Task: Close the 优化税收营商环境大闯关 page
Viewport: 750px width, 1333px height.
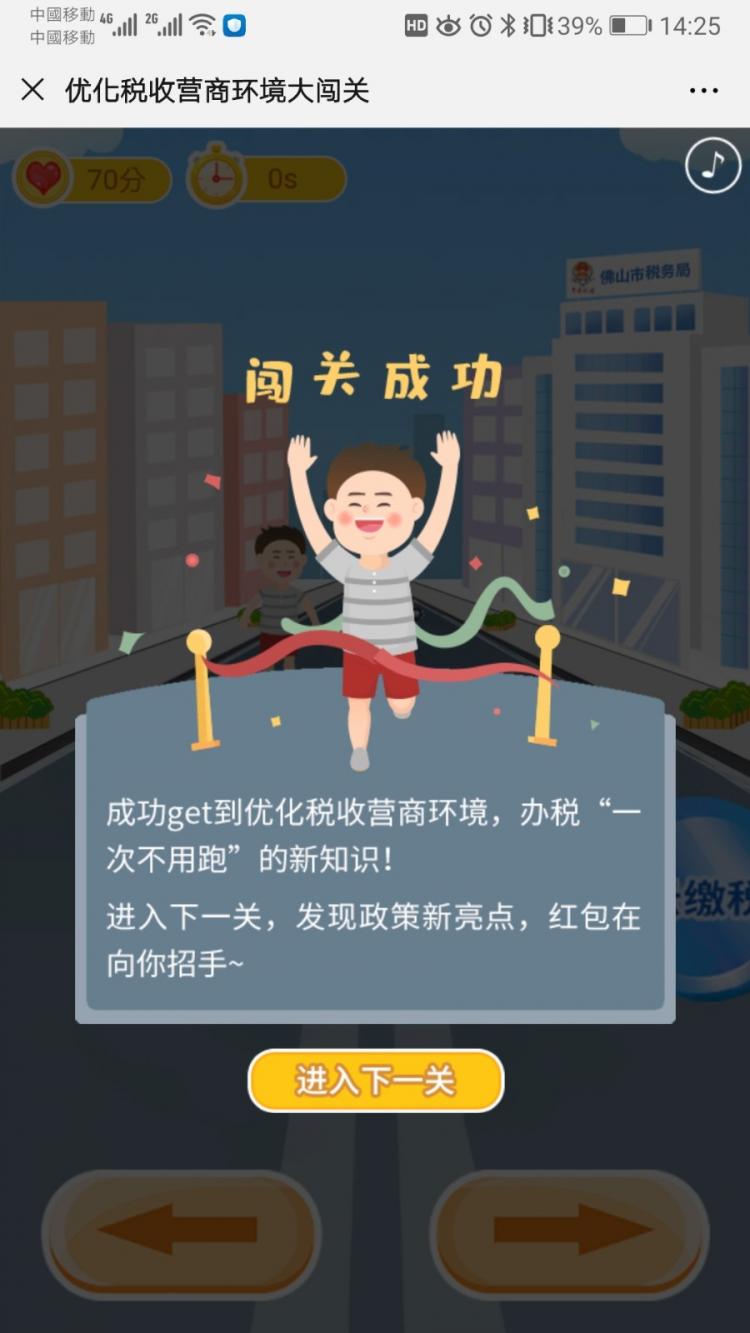Action: tap(33, 90)
